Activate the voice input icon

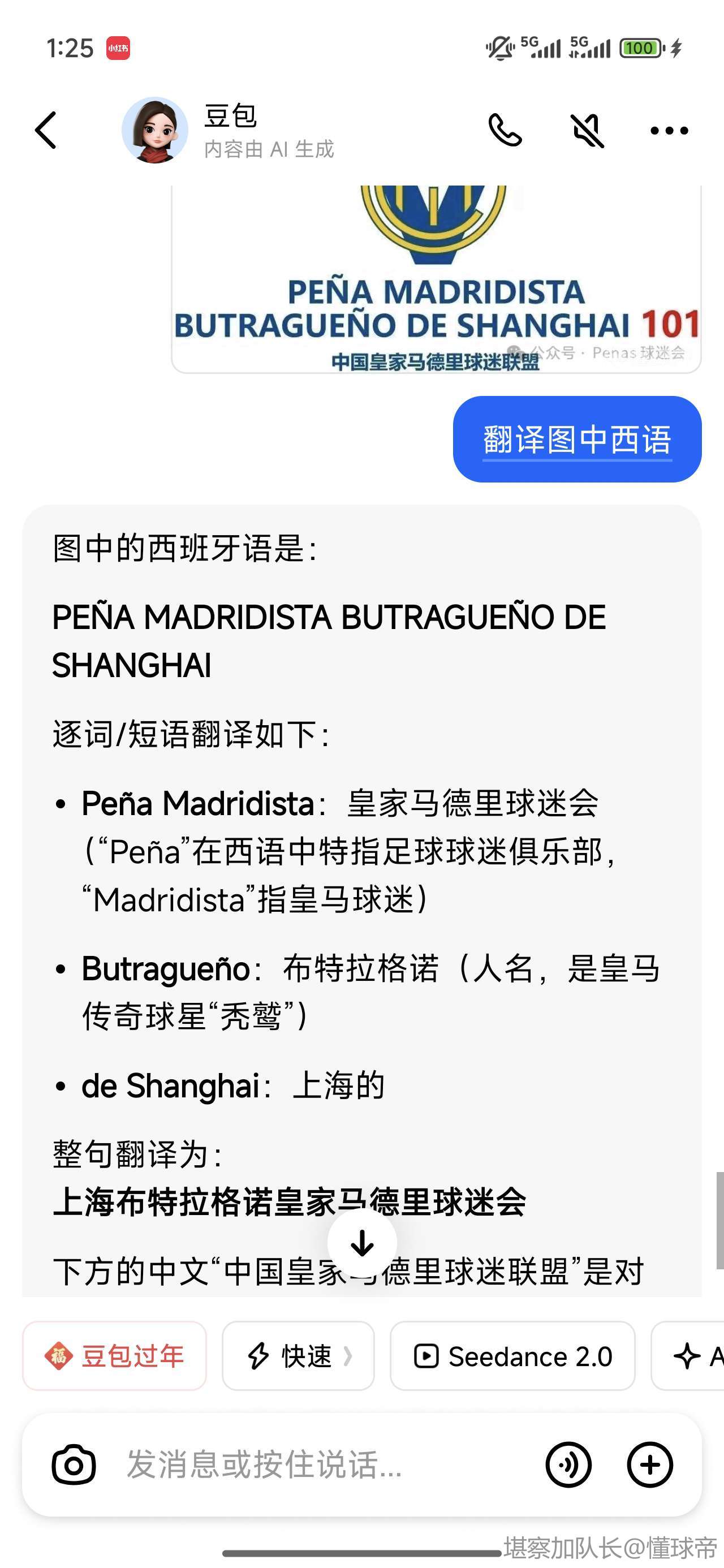point(568,1464)
